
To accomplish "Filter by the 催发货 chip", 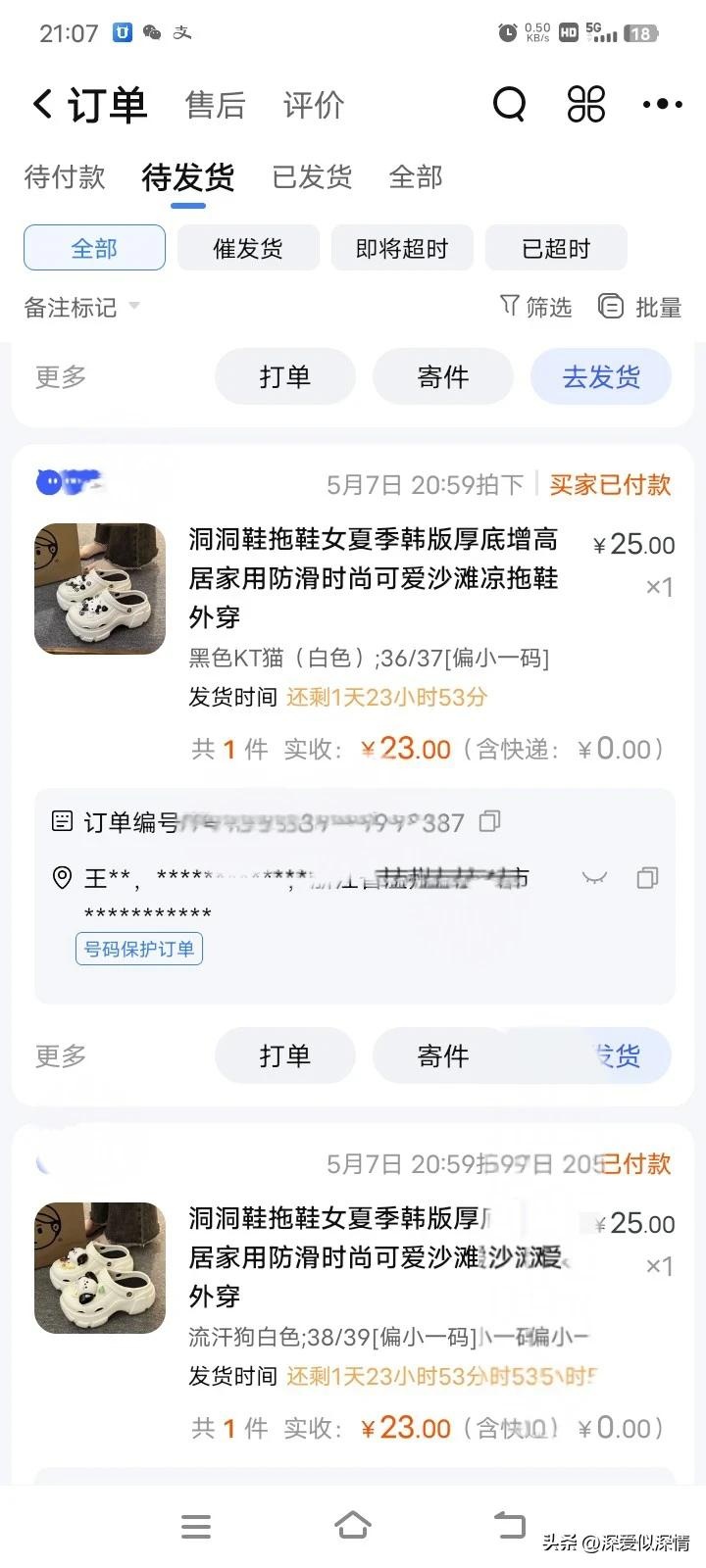I will click(x=248, y=248).
